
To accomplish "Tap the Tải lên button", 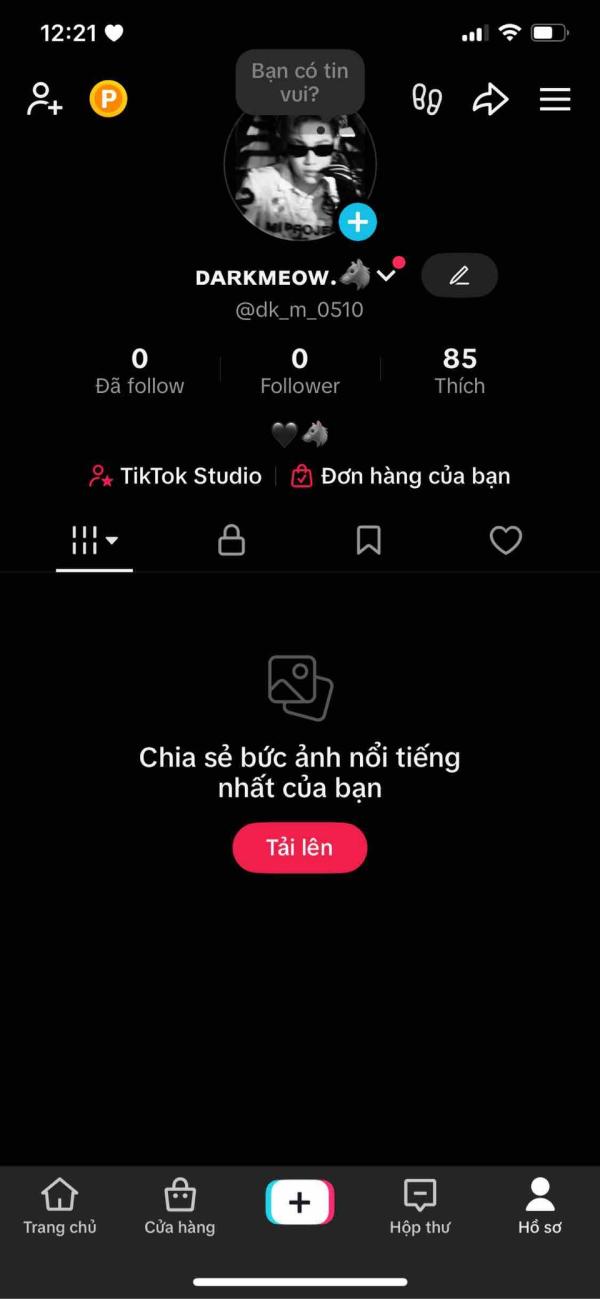I will click(300, 847).
